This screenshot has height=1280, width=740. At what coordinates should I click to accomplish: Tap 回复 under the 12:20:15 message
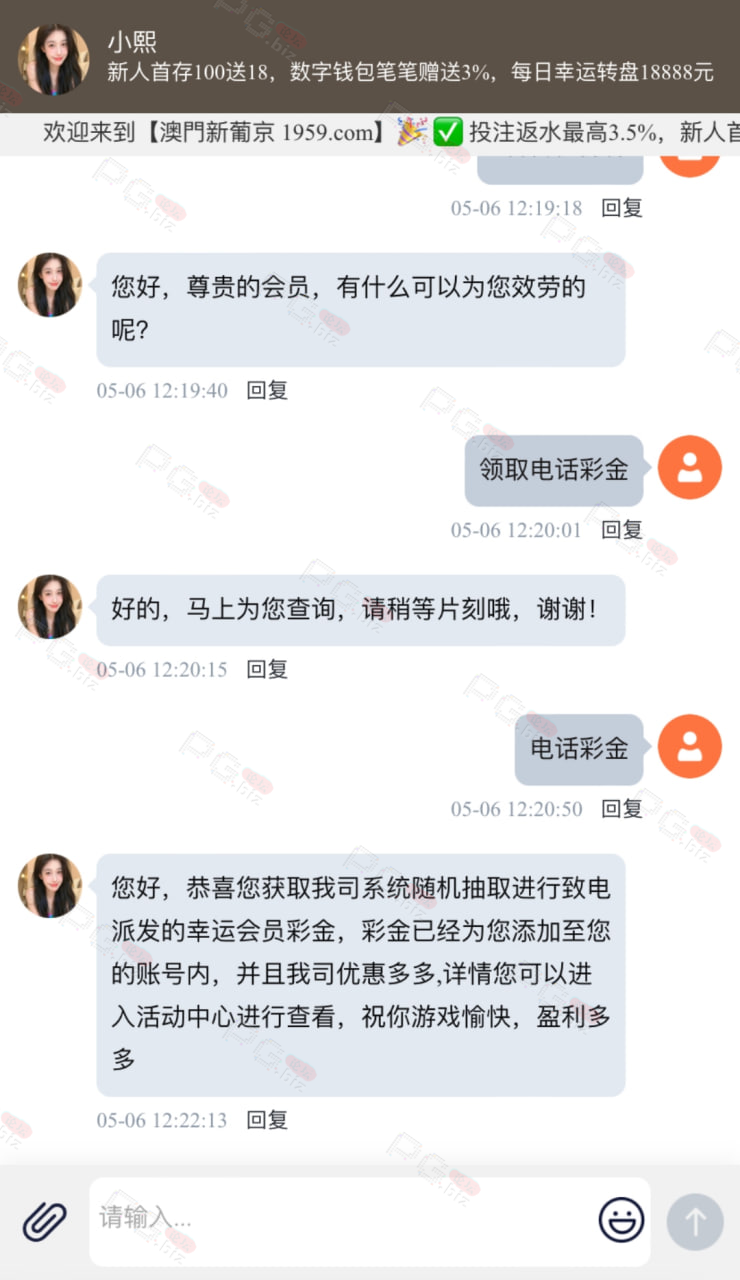(x=267, y=670)
